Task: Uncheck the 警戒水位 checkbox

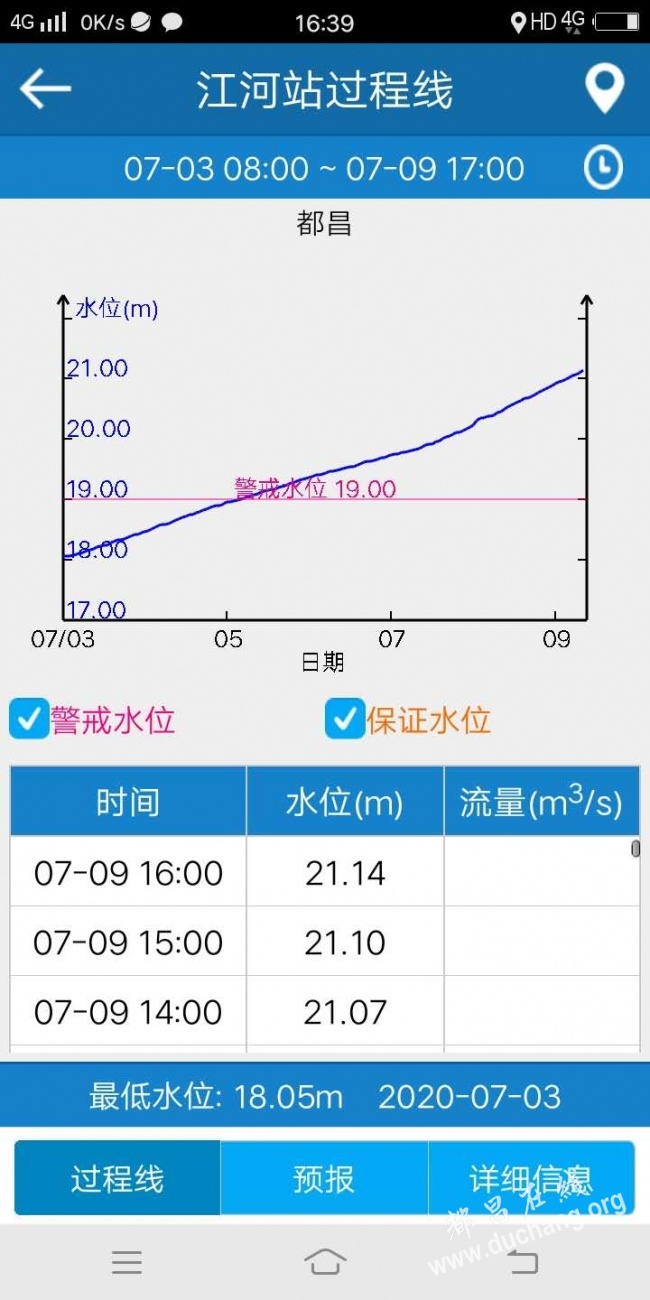Action: (x=29, y=718)
